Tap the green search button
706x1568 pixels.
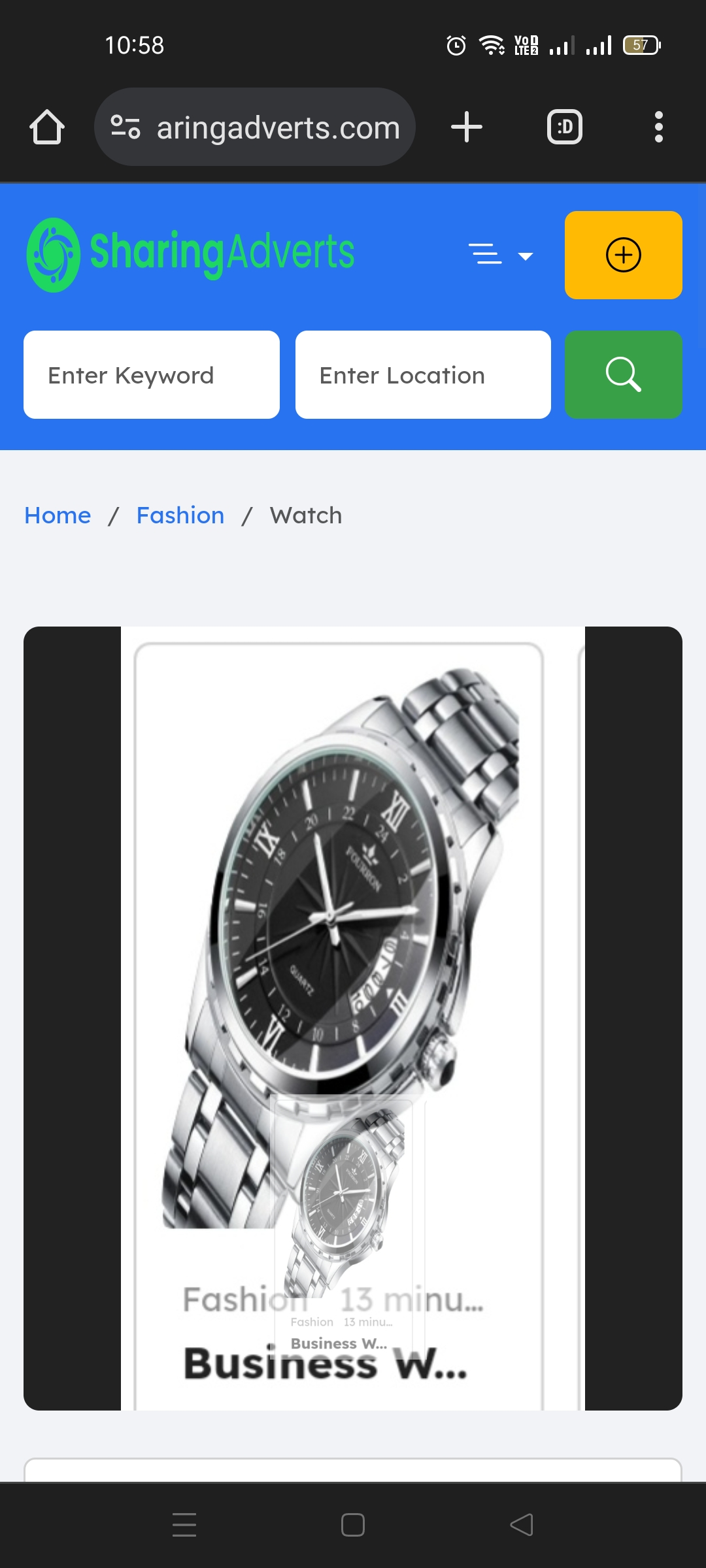point(623,375)
